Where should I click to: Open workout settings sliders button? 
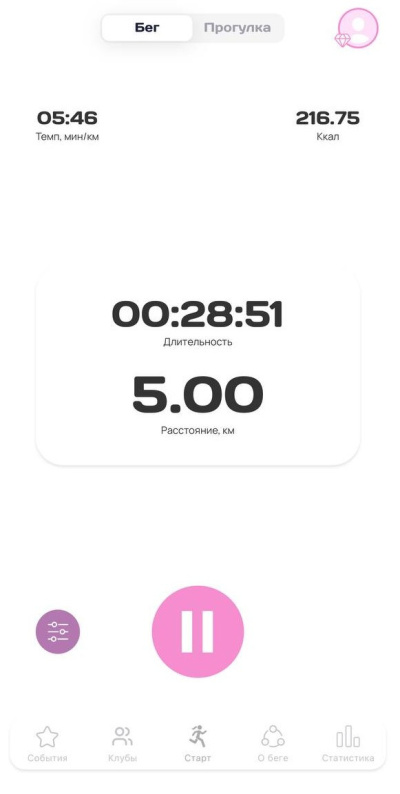point(58,631)
